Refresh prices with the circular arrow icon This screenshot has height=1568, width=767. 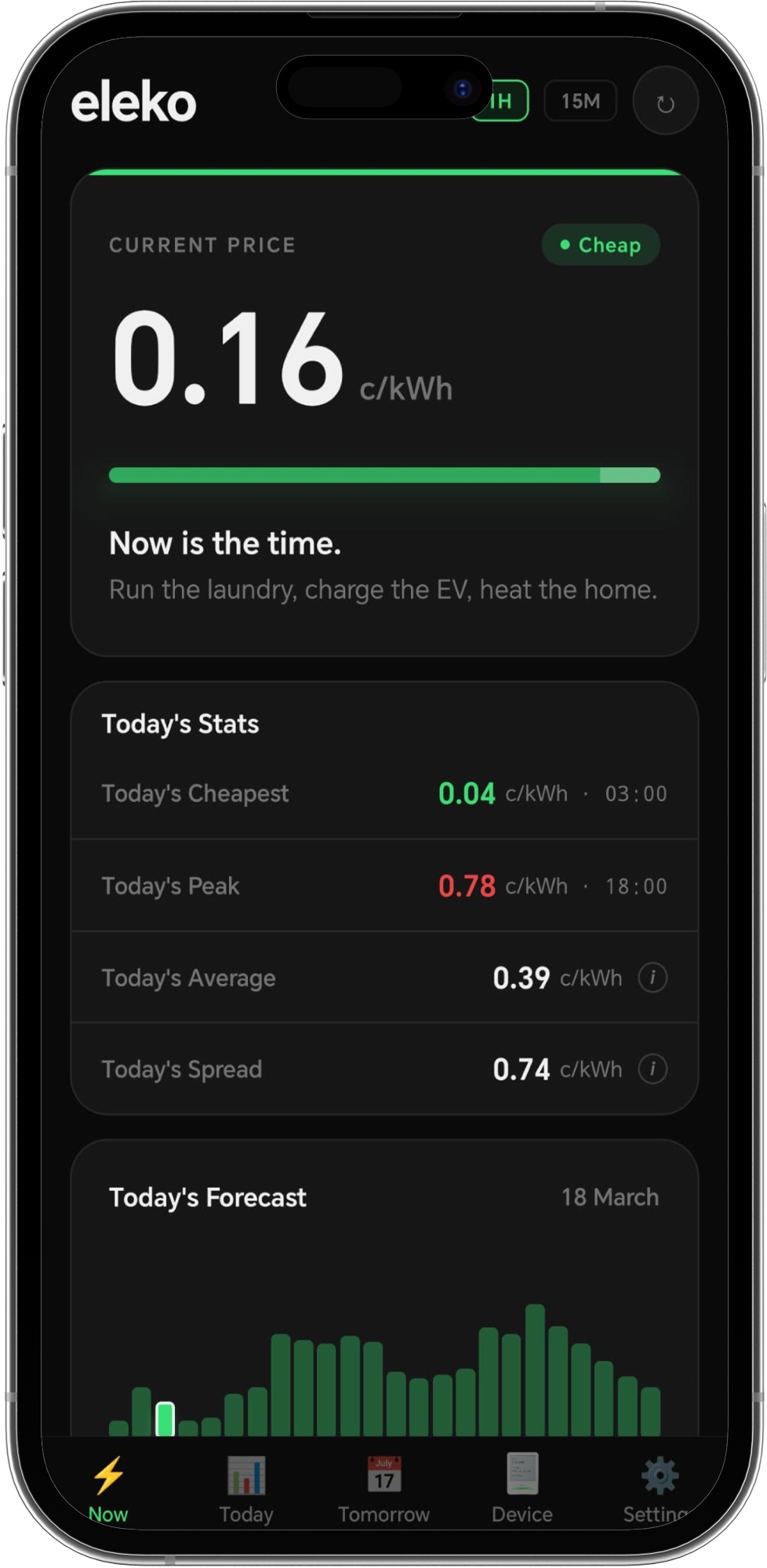pyautogui.click(x=665, y=100)
